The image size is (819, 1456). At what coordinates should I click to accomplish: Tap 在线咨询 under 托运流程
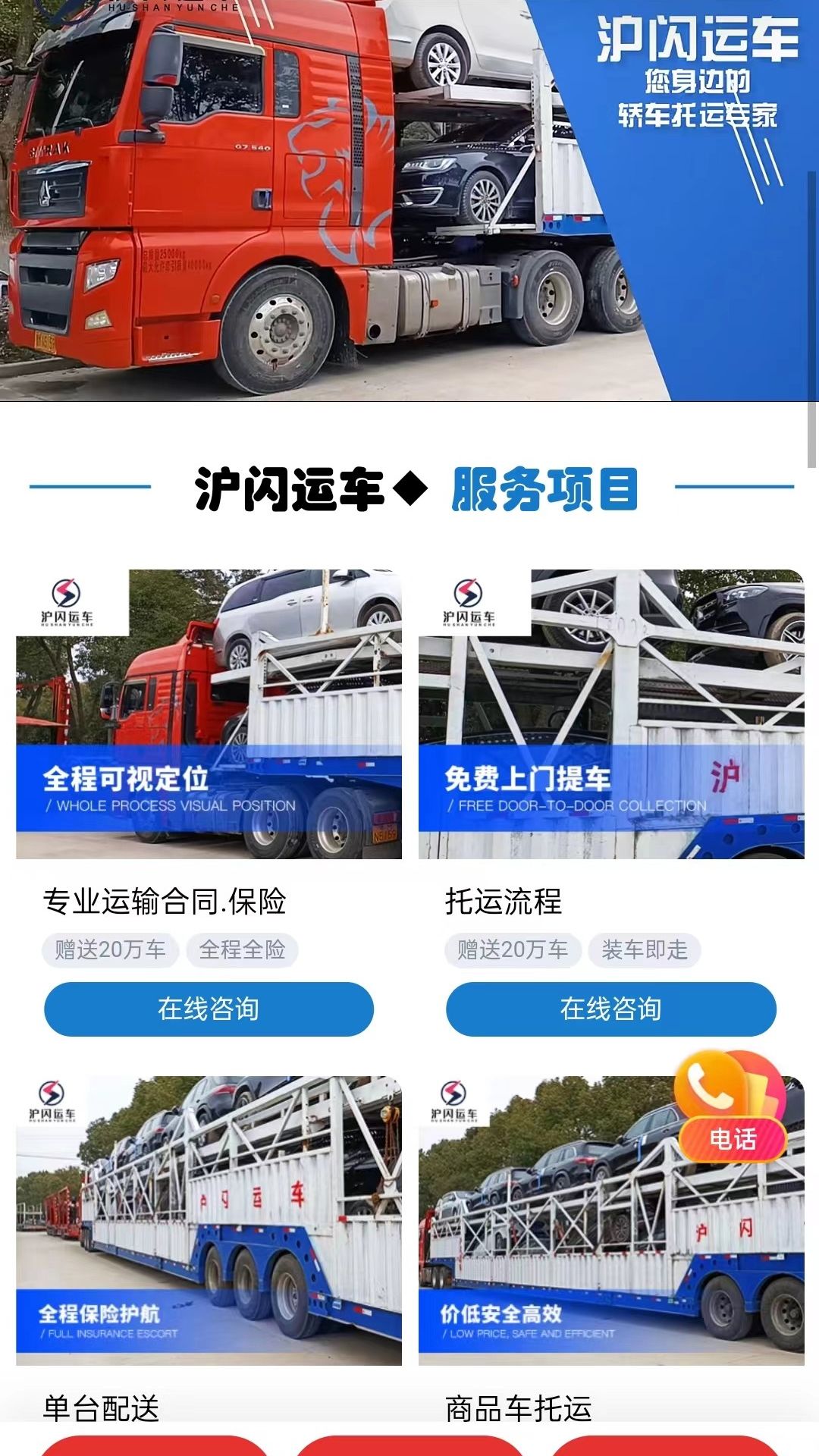click(610, 1009)
